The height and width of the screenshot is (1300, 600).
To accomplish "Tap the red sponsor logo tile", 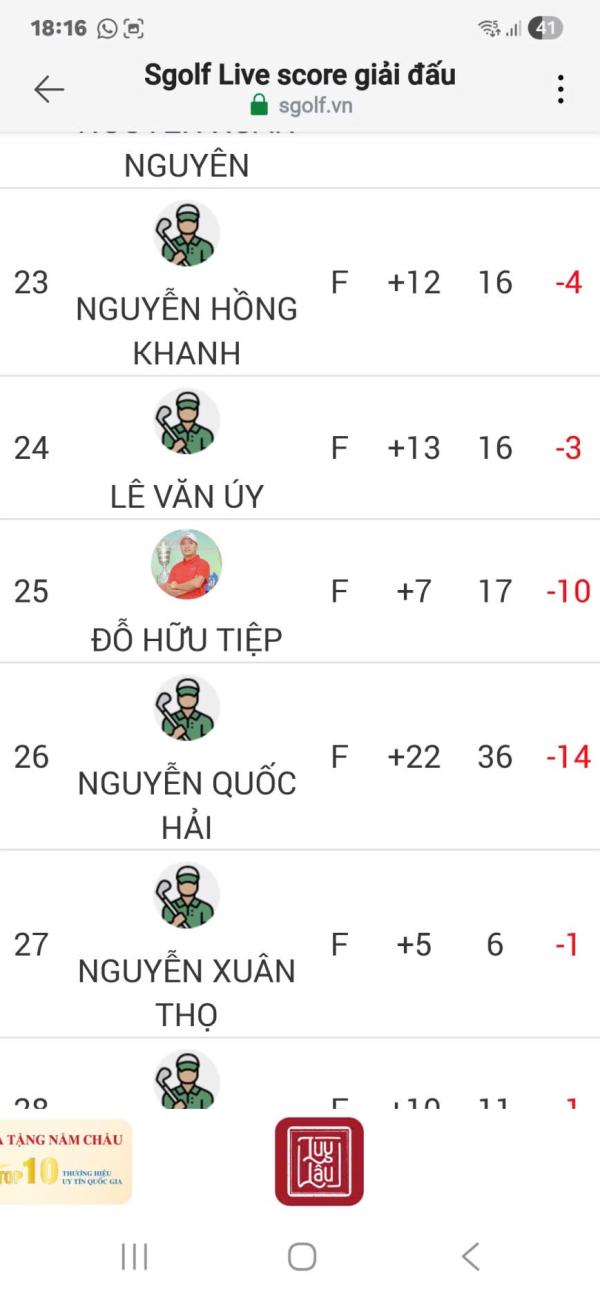I will (319, 1161).
